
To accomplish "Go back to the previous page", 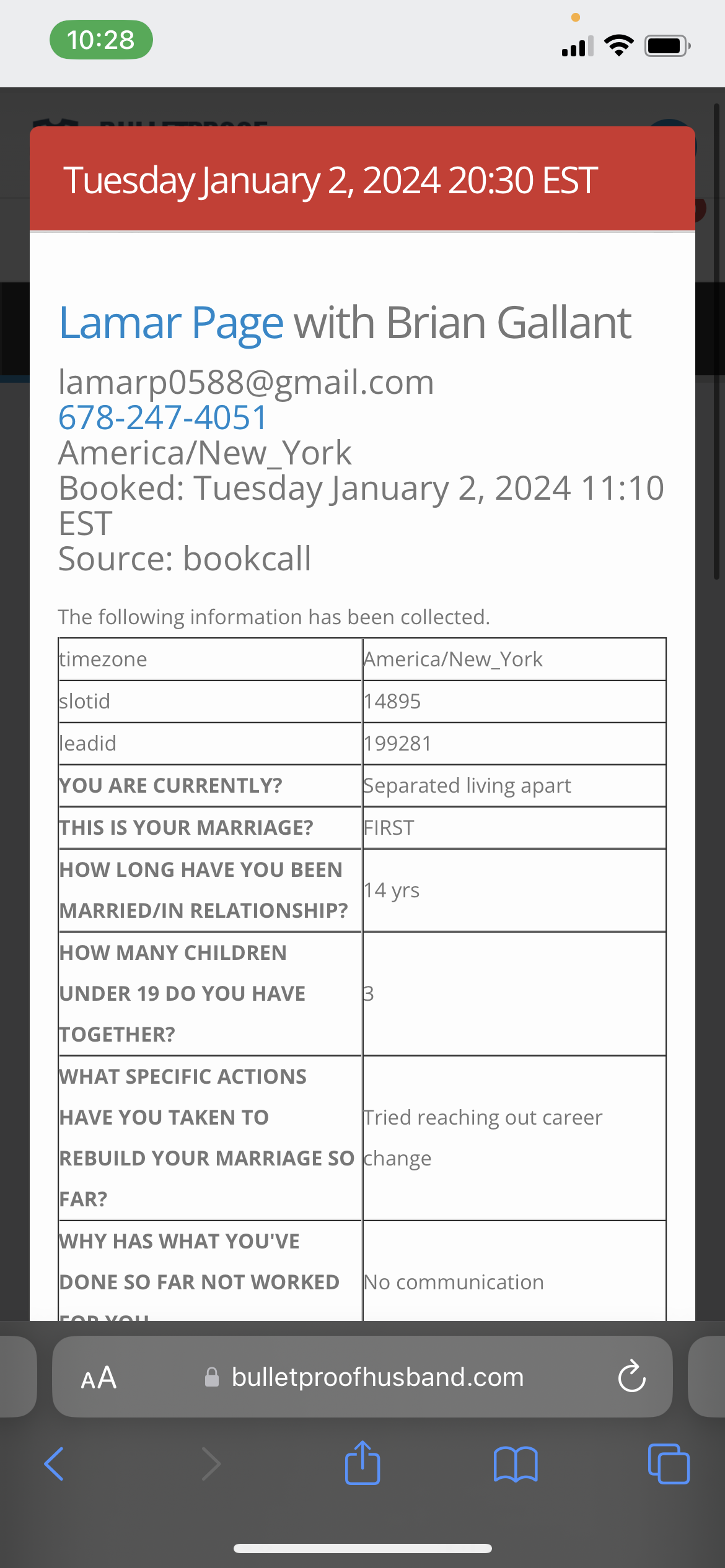I will pyautogui.click(x=55, y=1465).
